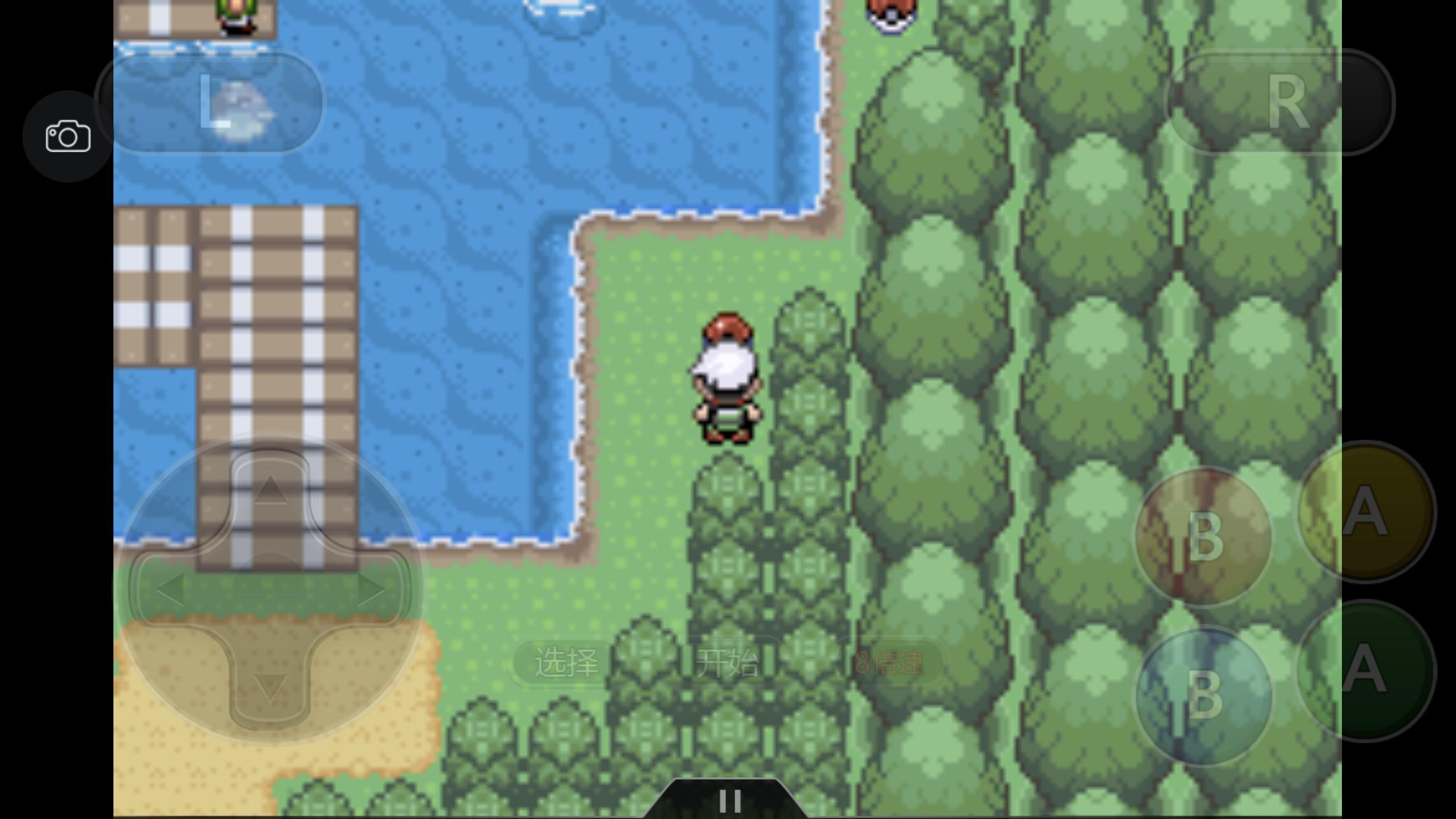Viewport: 1456px width, 819px height.
Task: Take a screenshot with the camera icon
Action: [x=68, y=136]
